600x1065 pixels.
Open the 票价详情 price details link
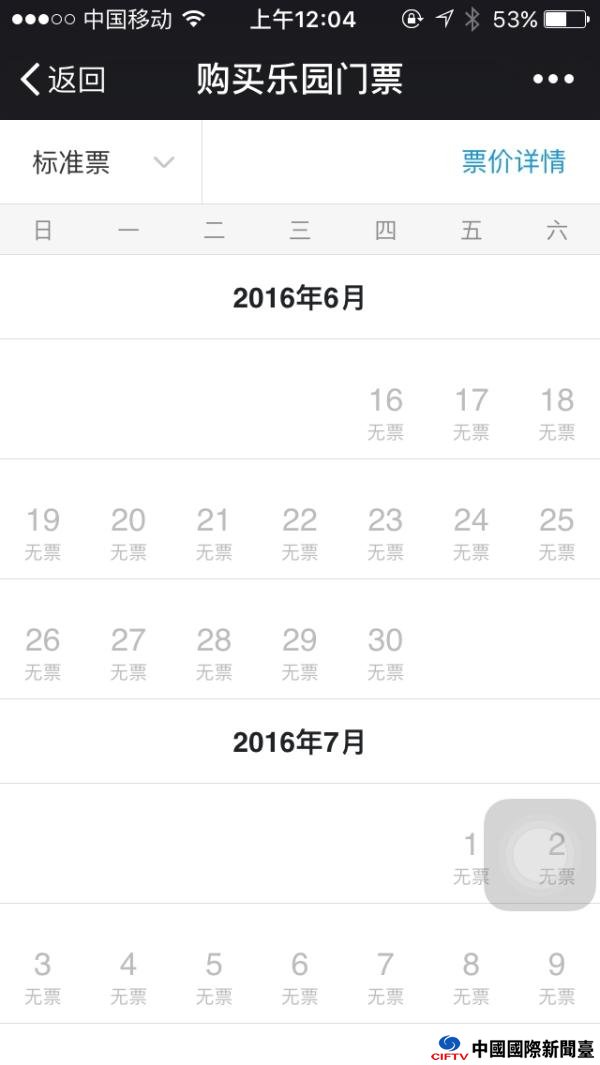pos(514,162)
